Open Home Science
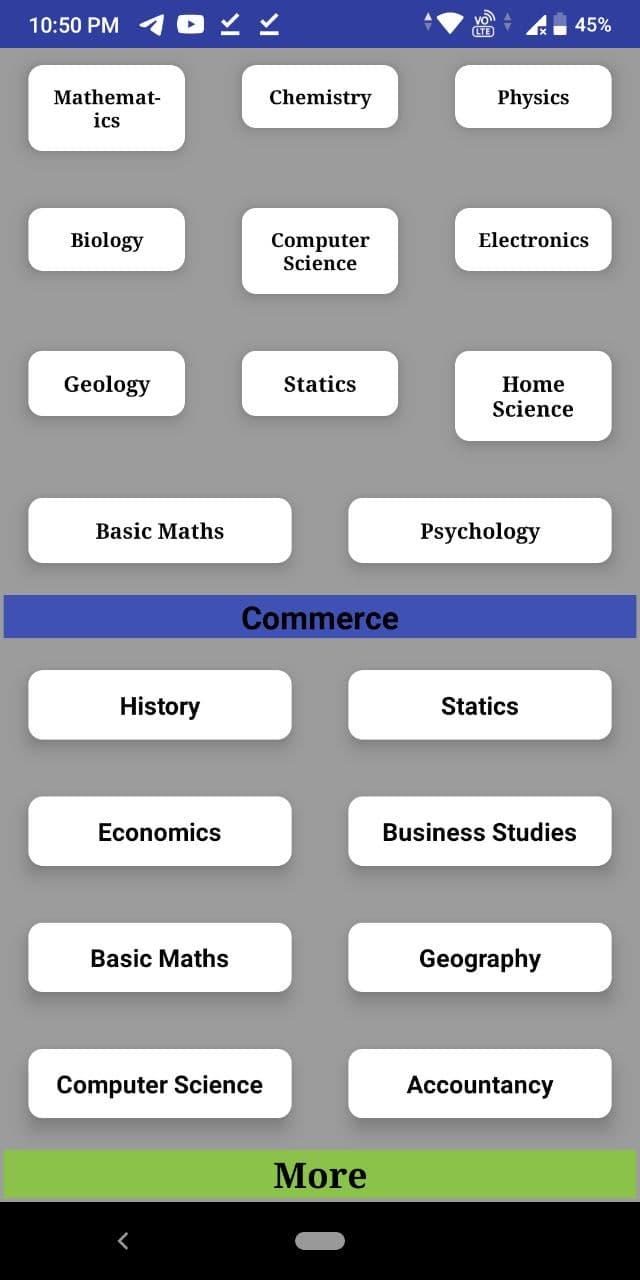Image resolution: width=640 pixels, height=1280 pixels. [533, 396]
